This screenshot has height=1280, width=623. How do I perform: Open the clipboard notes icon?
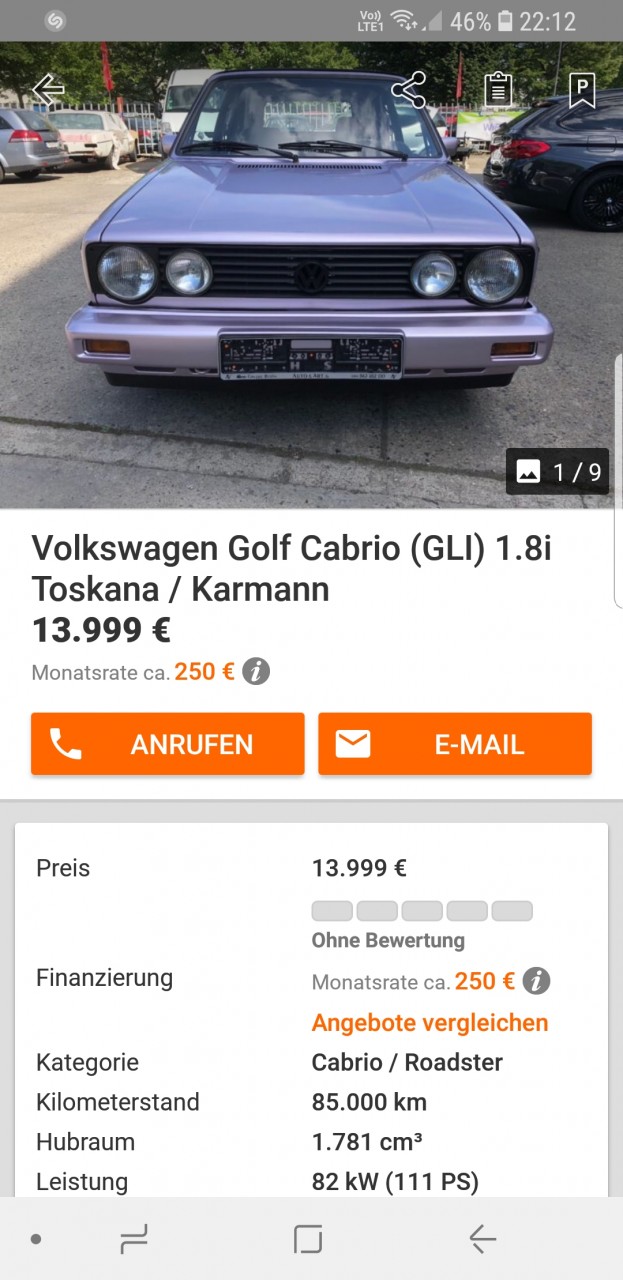pos(498,90)
